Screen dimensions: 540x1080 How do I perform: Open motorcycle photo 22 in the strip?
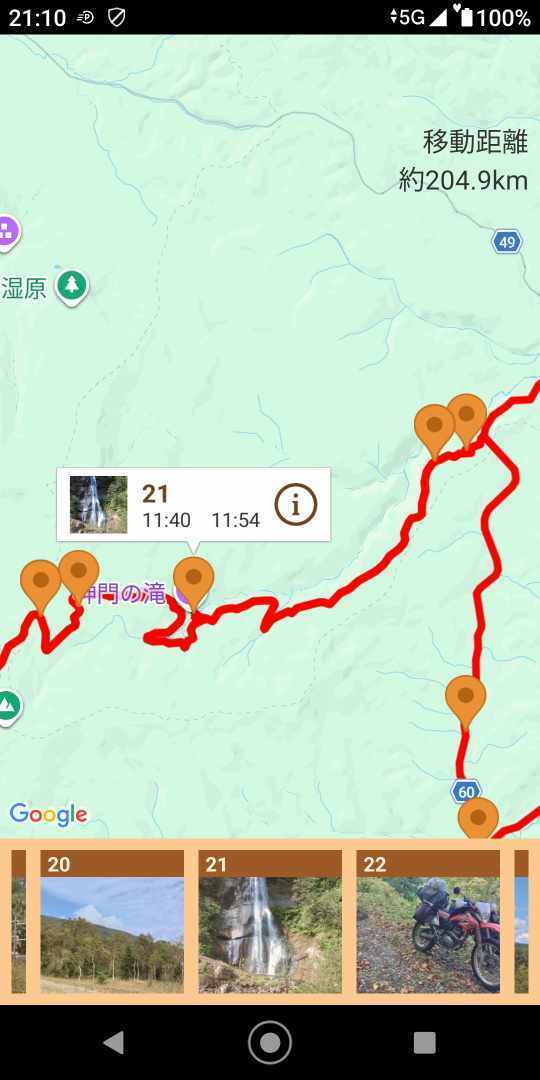click(x=428, y=922)
